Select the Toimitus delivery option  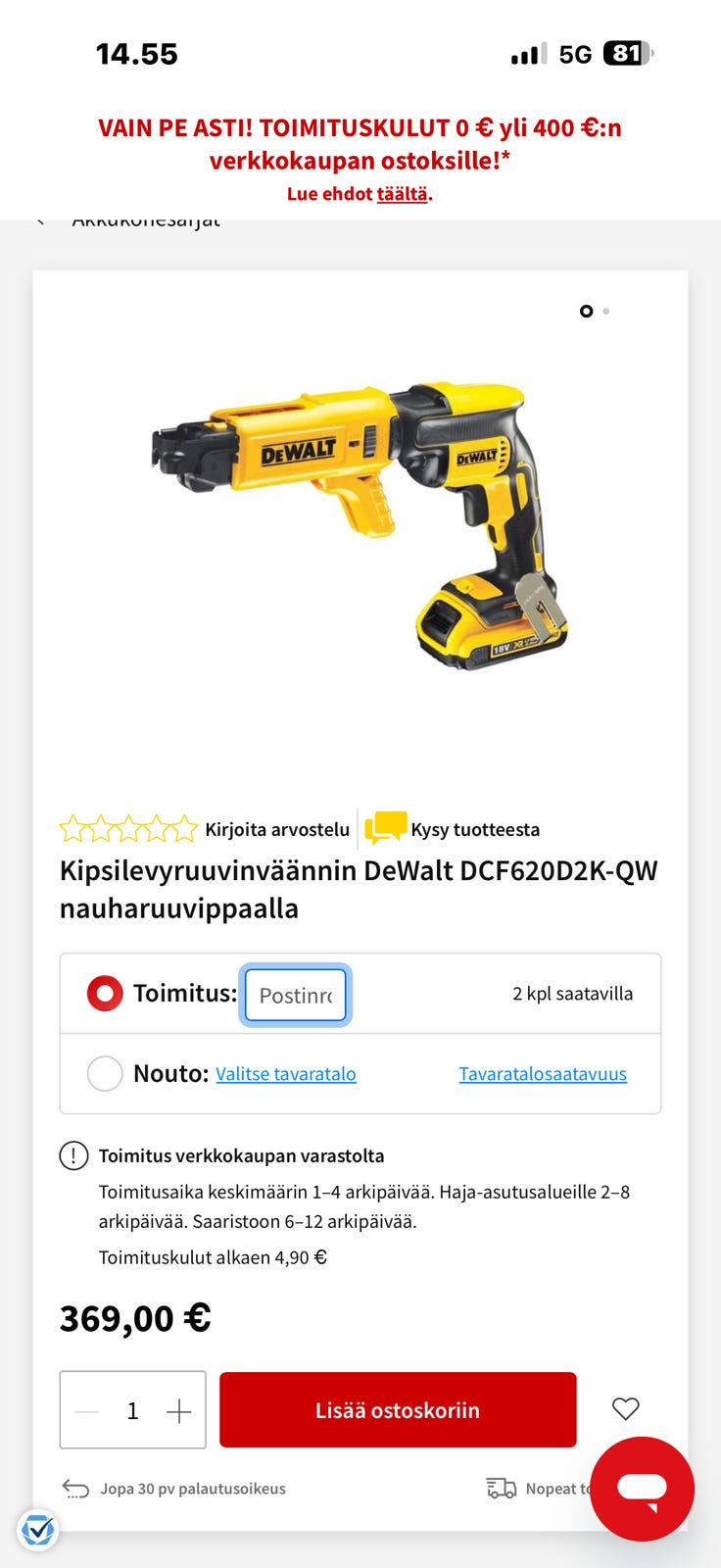(x=105, y=993)
